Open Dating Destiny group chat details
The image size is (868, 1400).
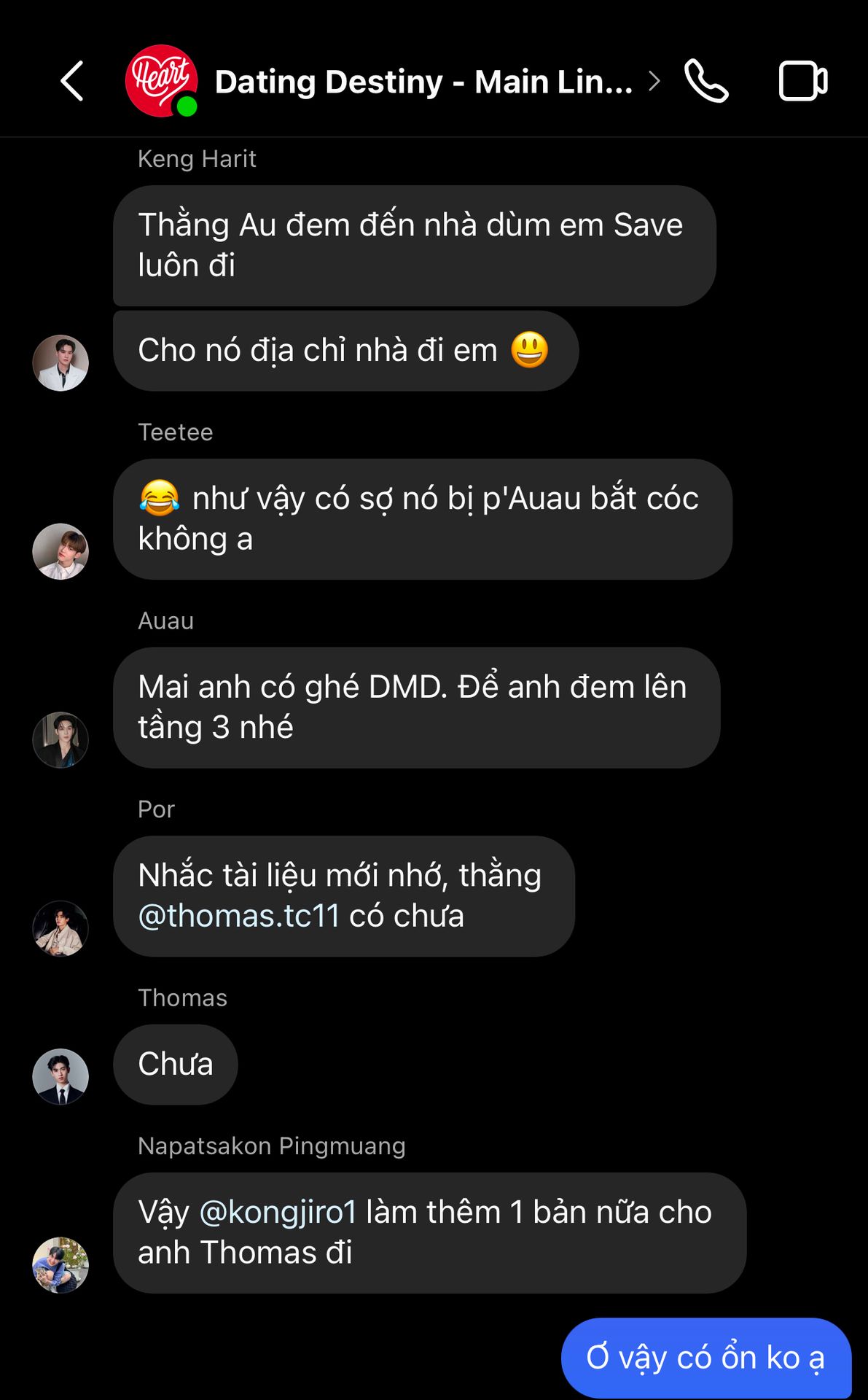tap(423, 82)
